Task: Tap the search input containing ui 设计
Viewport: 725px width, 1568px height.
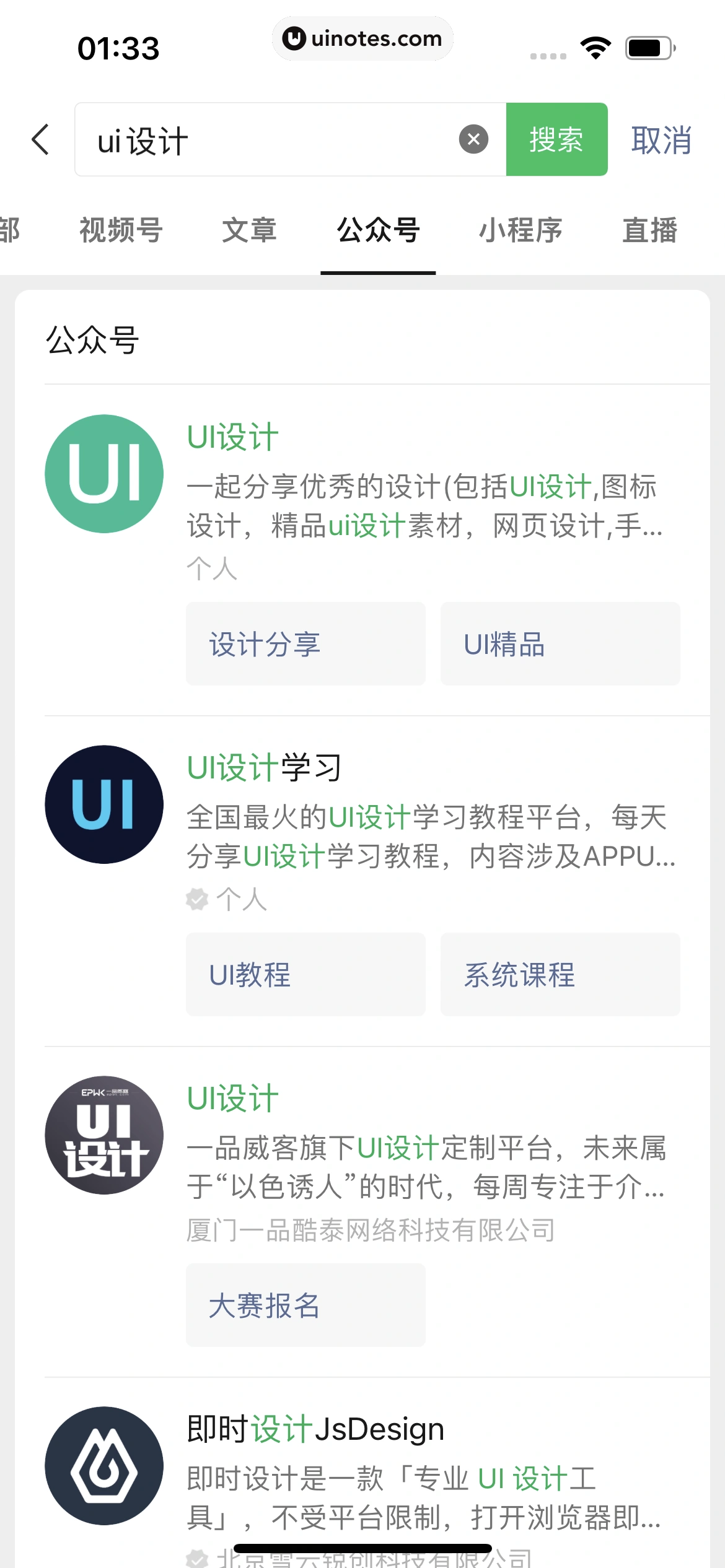Action: pos(248,139)
